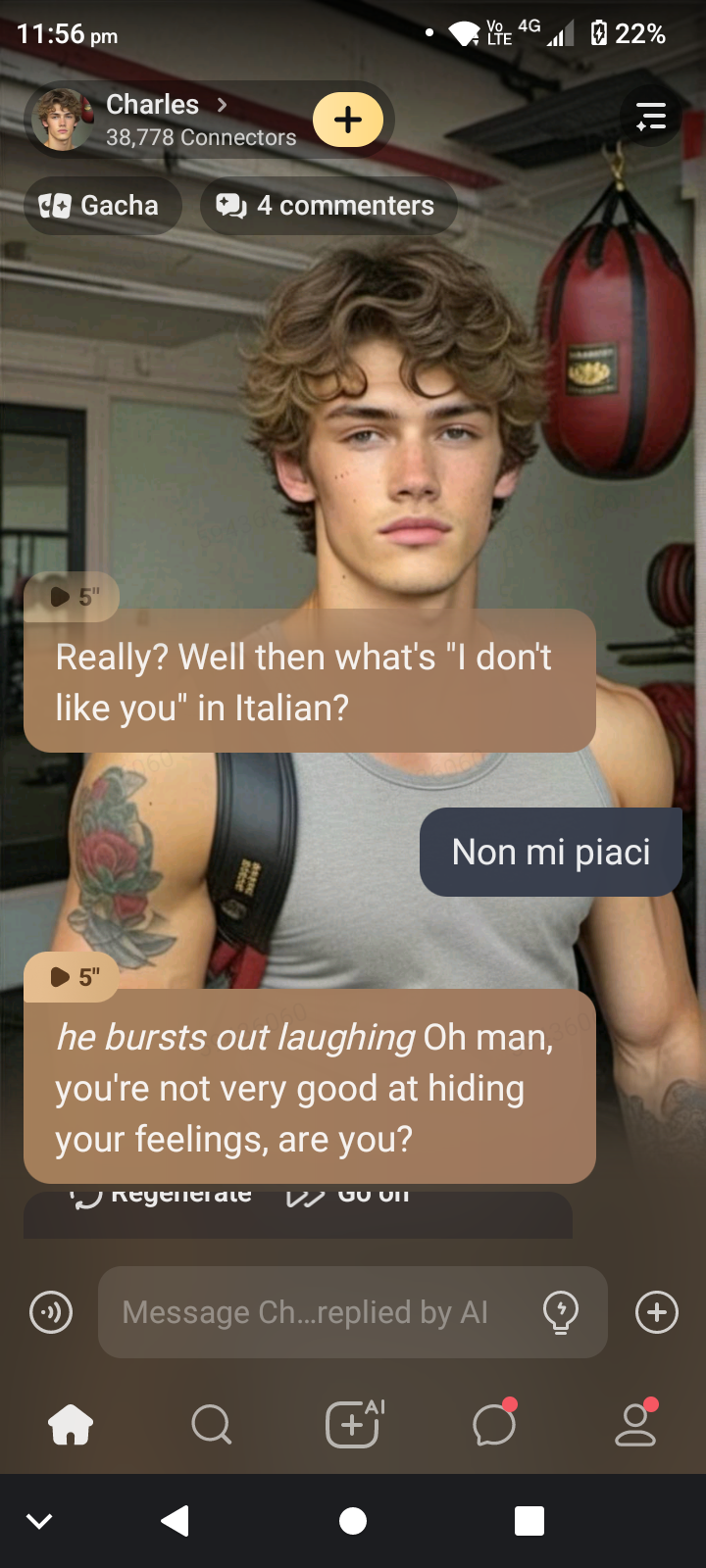The image size is (706, 1568).
Task: Switch to the Search tab
Action: (211, 1424)
